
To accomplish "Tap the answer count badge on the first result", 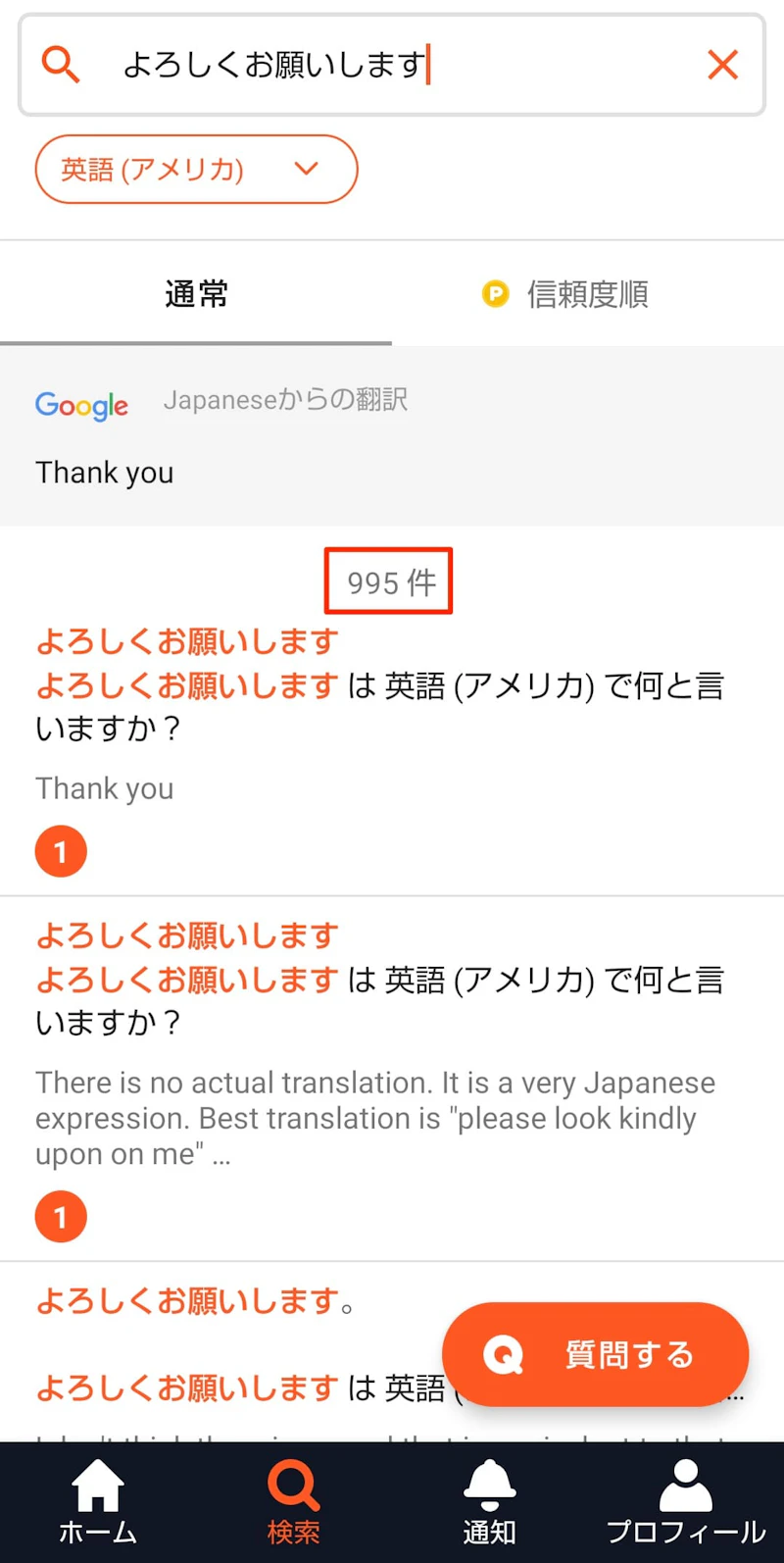I will (x=61, y=851).
